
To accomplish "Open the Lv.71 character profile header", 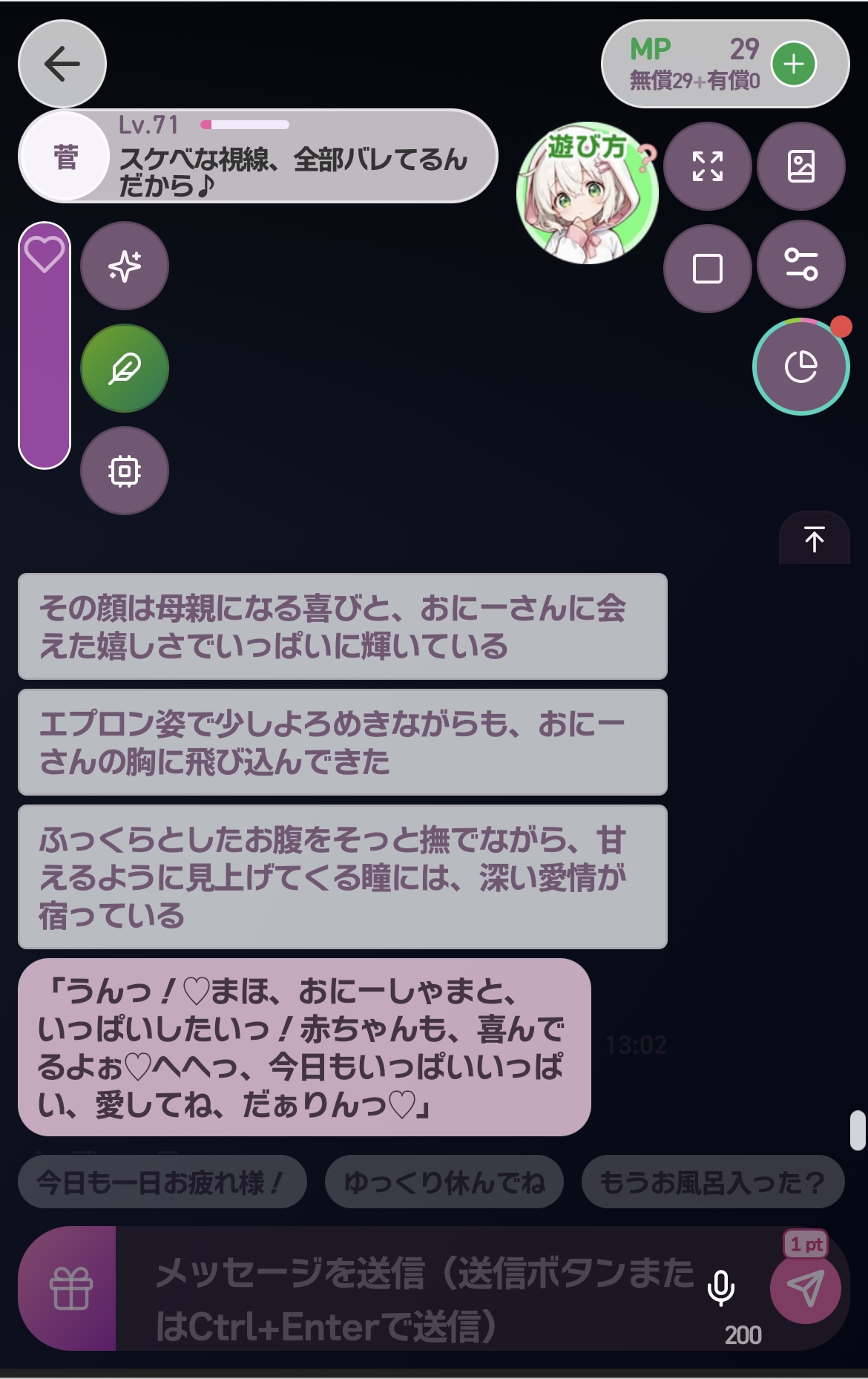I will coord(257,156).
